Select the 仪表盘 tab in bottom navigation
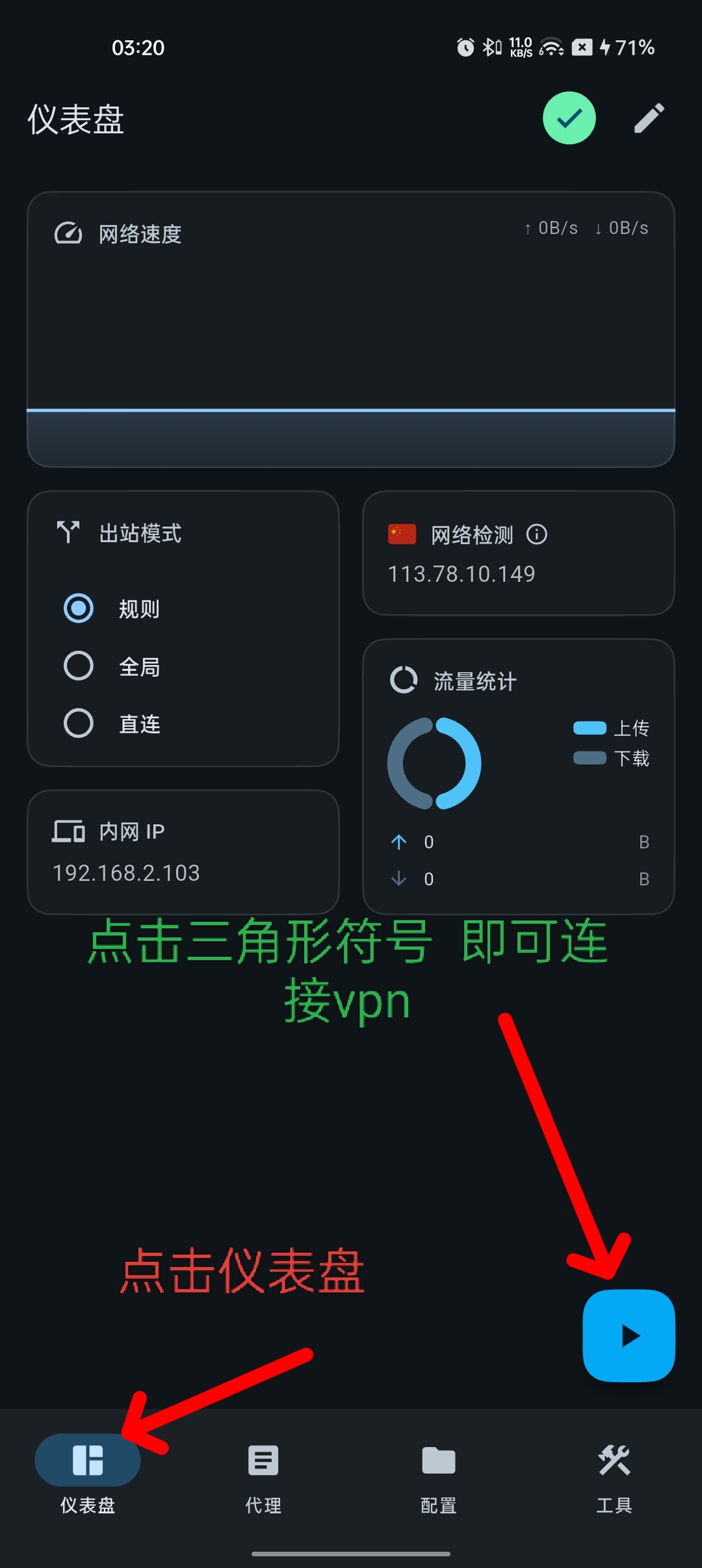Image resolution: width=702 pixels, height=1568 pixels. coord(88,1473)
